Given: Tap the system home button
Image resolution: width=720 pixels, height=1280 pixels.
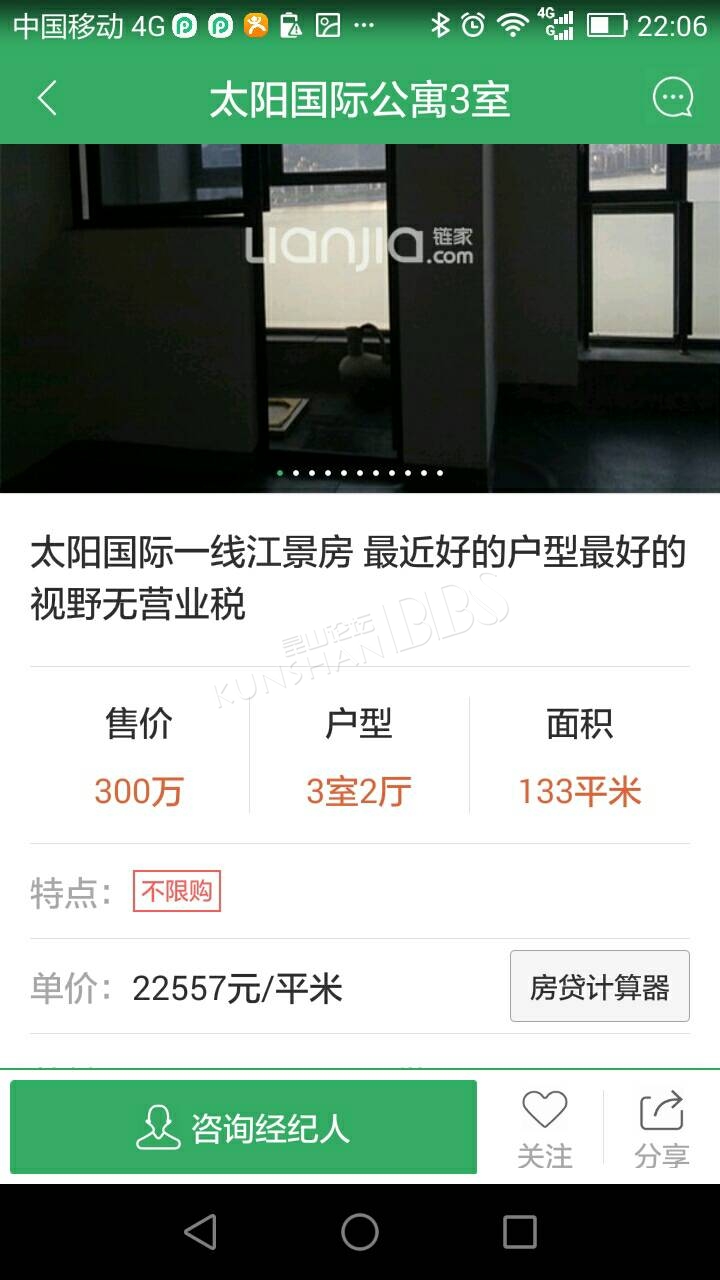Looking at the screenshot, I should pos(360,1232).
